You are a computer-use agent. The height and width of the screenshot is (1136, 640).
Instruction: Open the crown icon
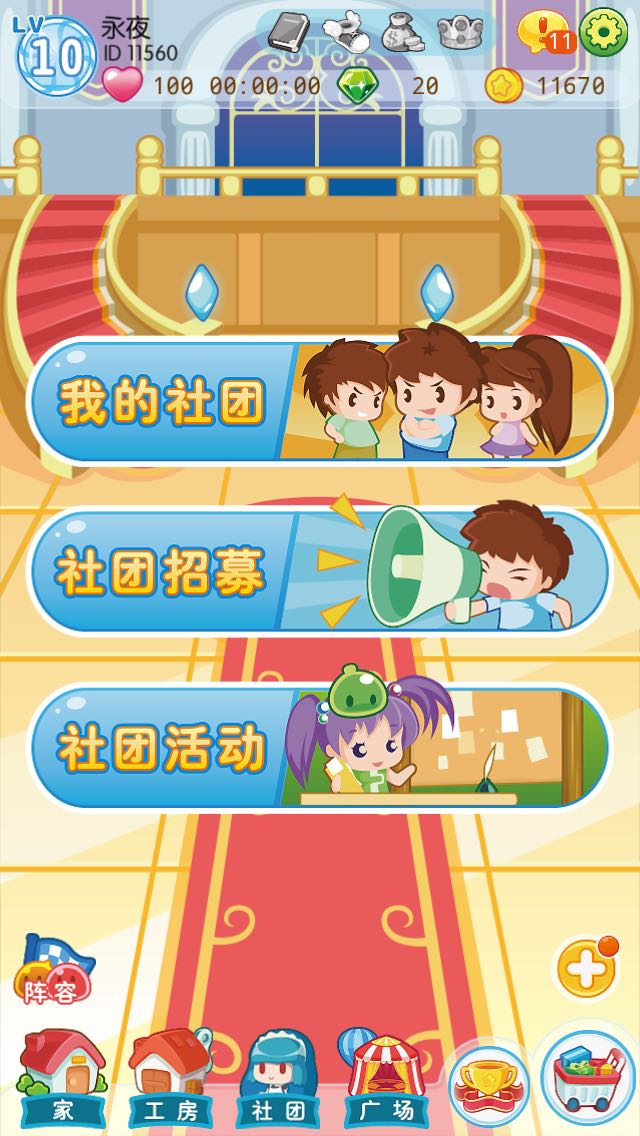pyautogui.click(x=460, y=33)
